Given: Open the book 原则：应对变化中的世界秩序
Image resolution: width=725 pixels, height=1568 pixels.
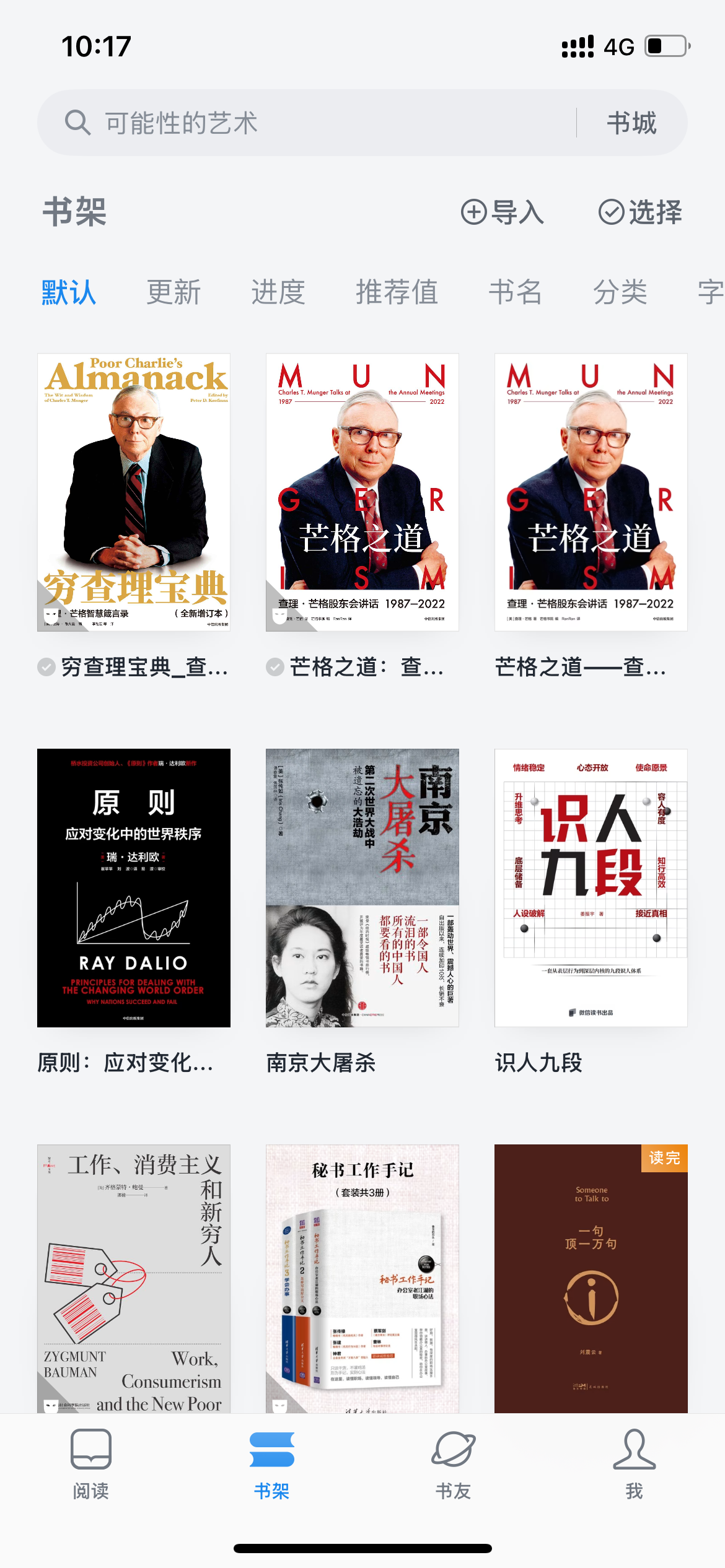Looking at the screenshot, I should (134, 887).
